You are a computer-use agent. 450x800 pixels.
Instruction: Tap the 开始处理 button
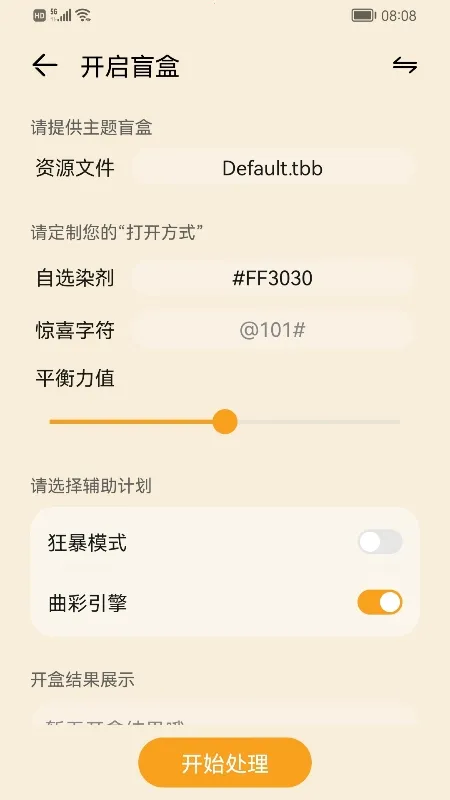(x=225, y=763)
